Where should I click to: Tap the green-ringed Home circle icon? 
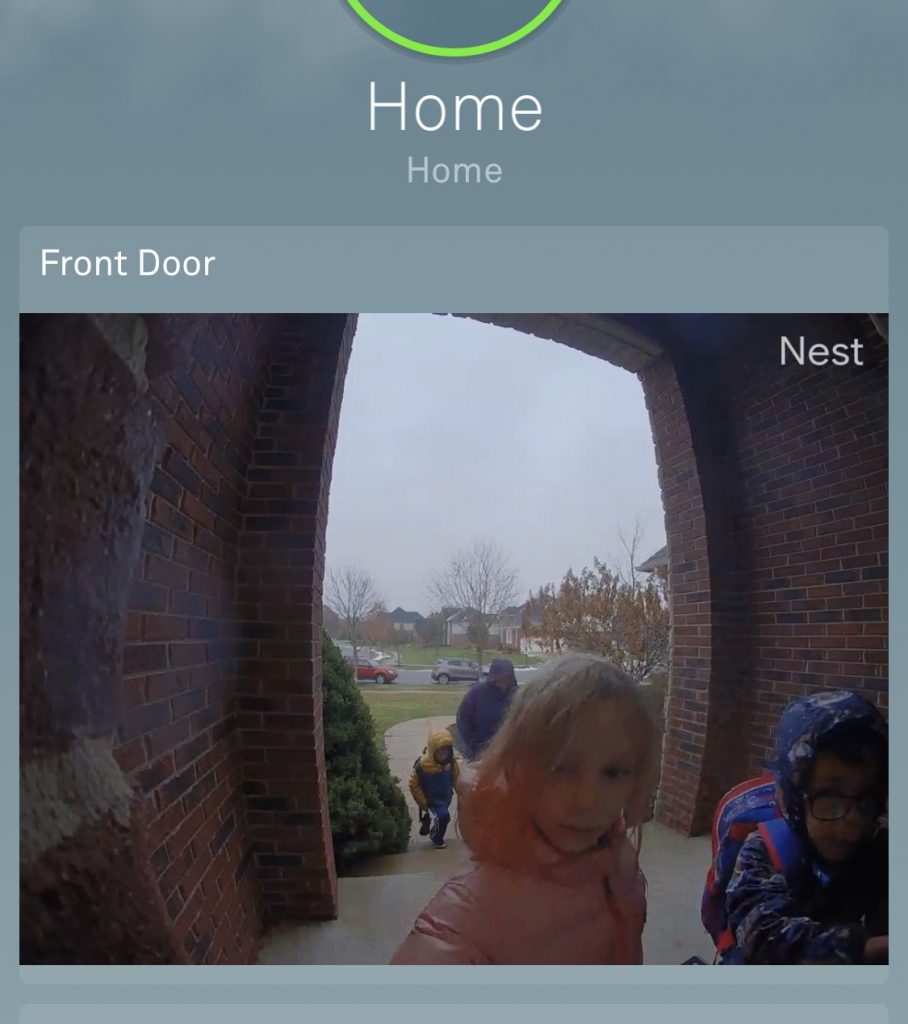pyautogui.click(x=454, y=22)
